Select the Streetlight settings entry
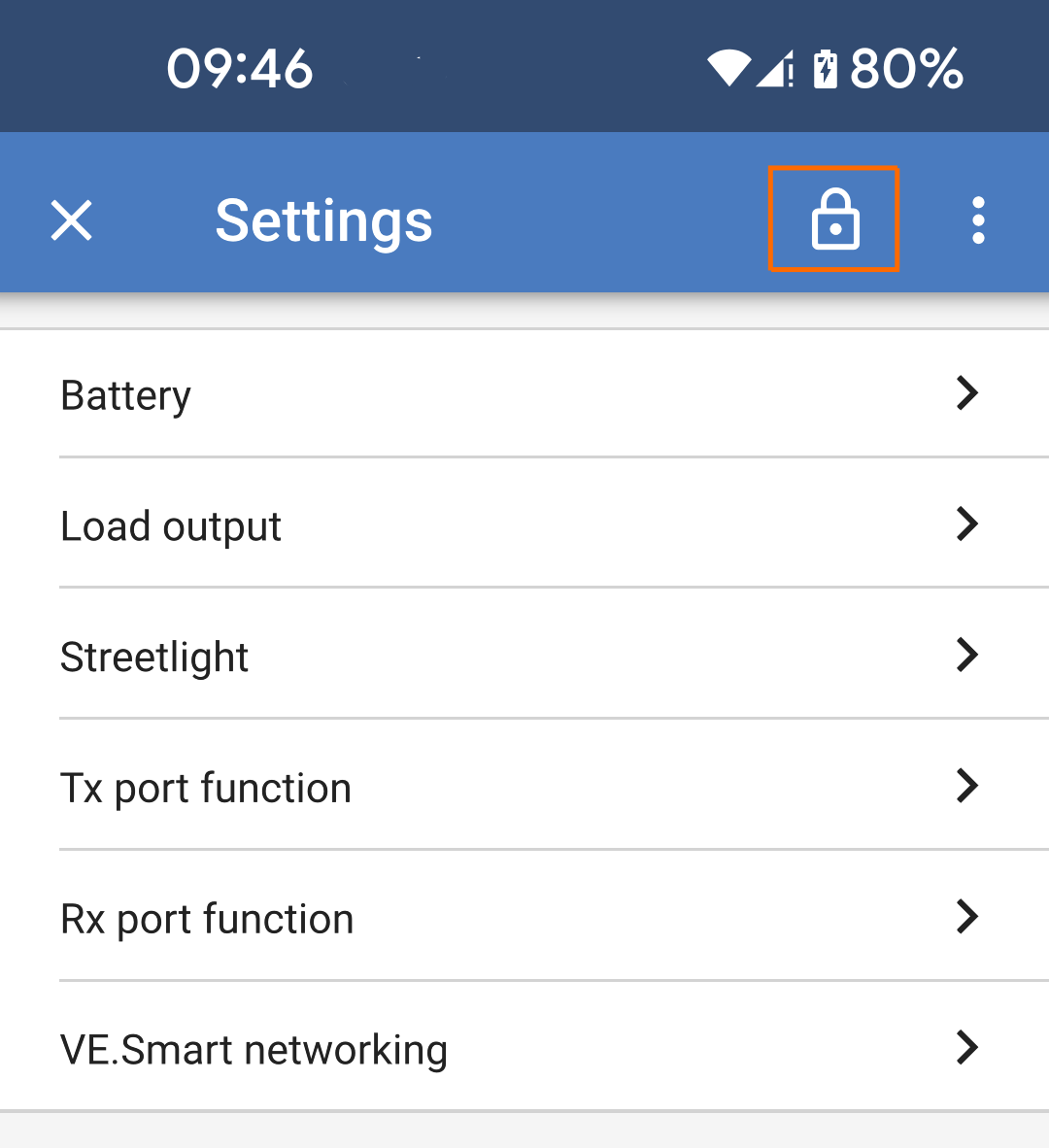The height and width of the screenshot is (1148, 1049). click(x=154, y=657)
